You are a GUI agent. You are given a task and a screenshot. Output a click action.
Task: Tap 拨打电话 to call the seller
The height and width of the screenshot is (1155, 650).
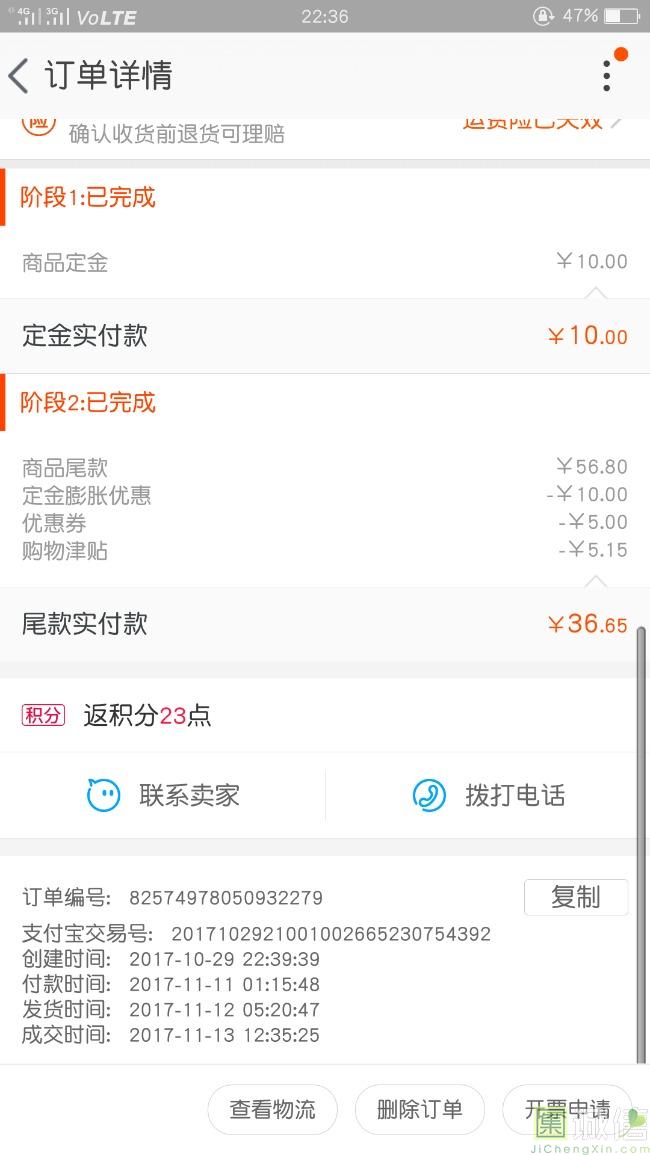[x=488, y=796]
